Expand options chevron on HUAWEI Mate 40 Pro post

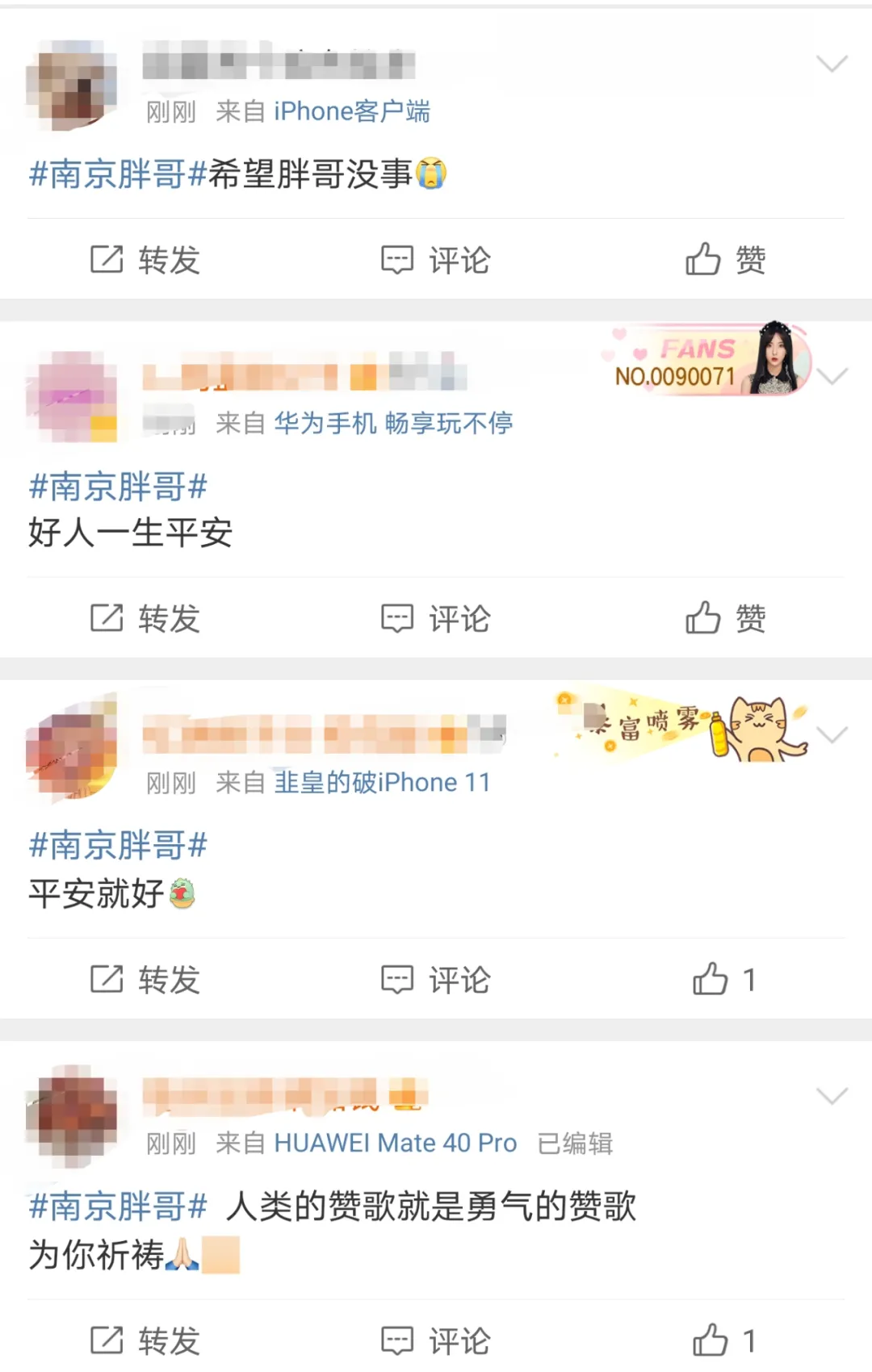point(832,1095)
